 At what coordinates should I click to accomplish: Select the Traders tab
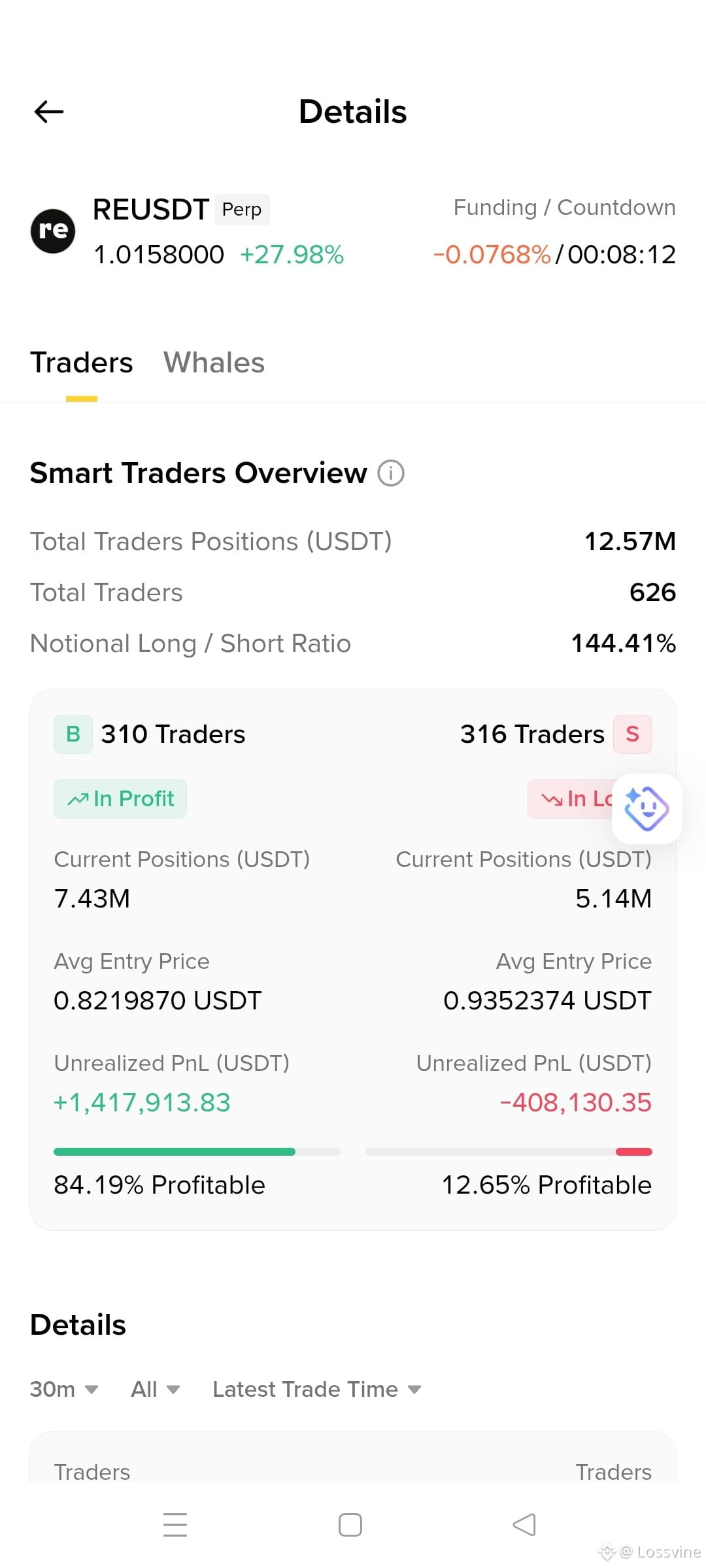[x=82, y=363]
